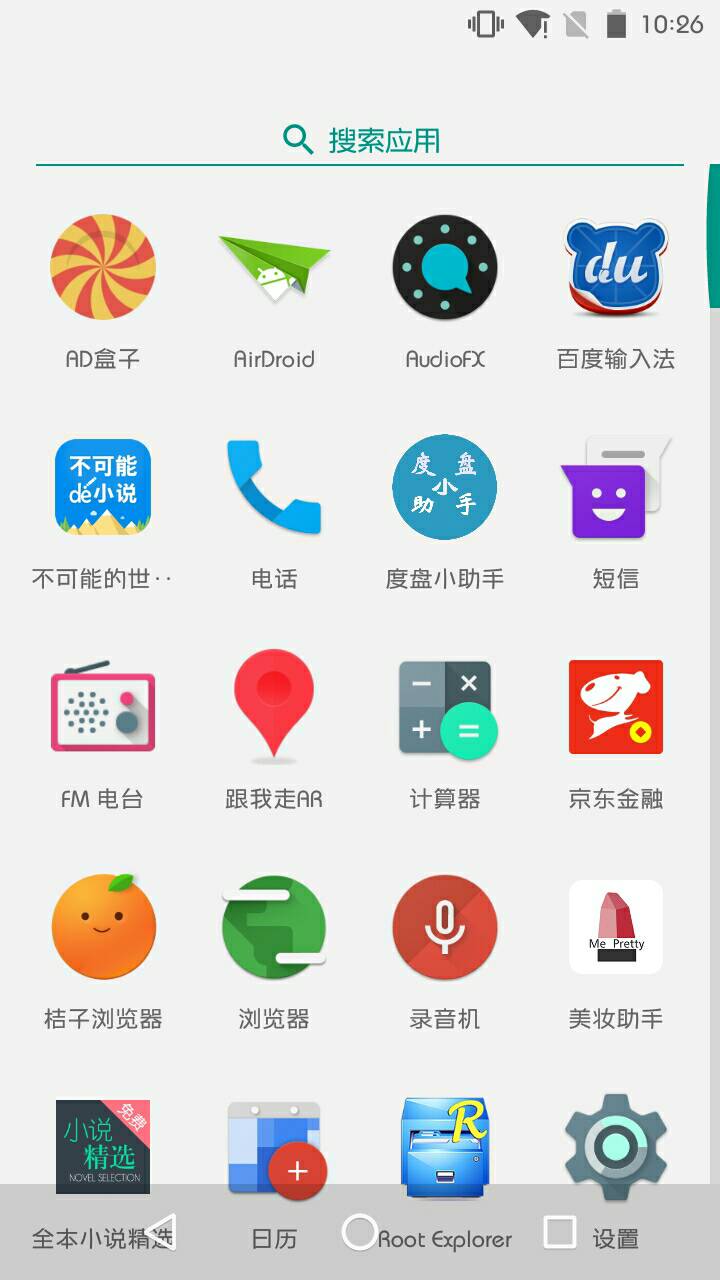Open the 设置 settings app
720x1280 pixels.
pyautogui.click(x=614, y=1147)
